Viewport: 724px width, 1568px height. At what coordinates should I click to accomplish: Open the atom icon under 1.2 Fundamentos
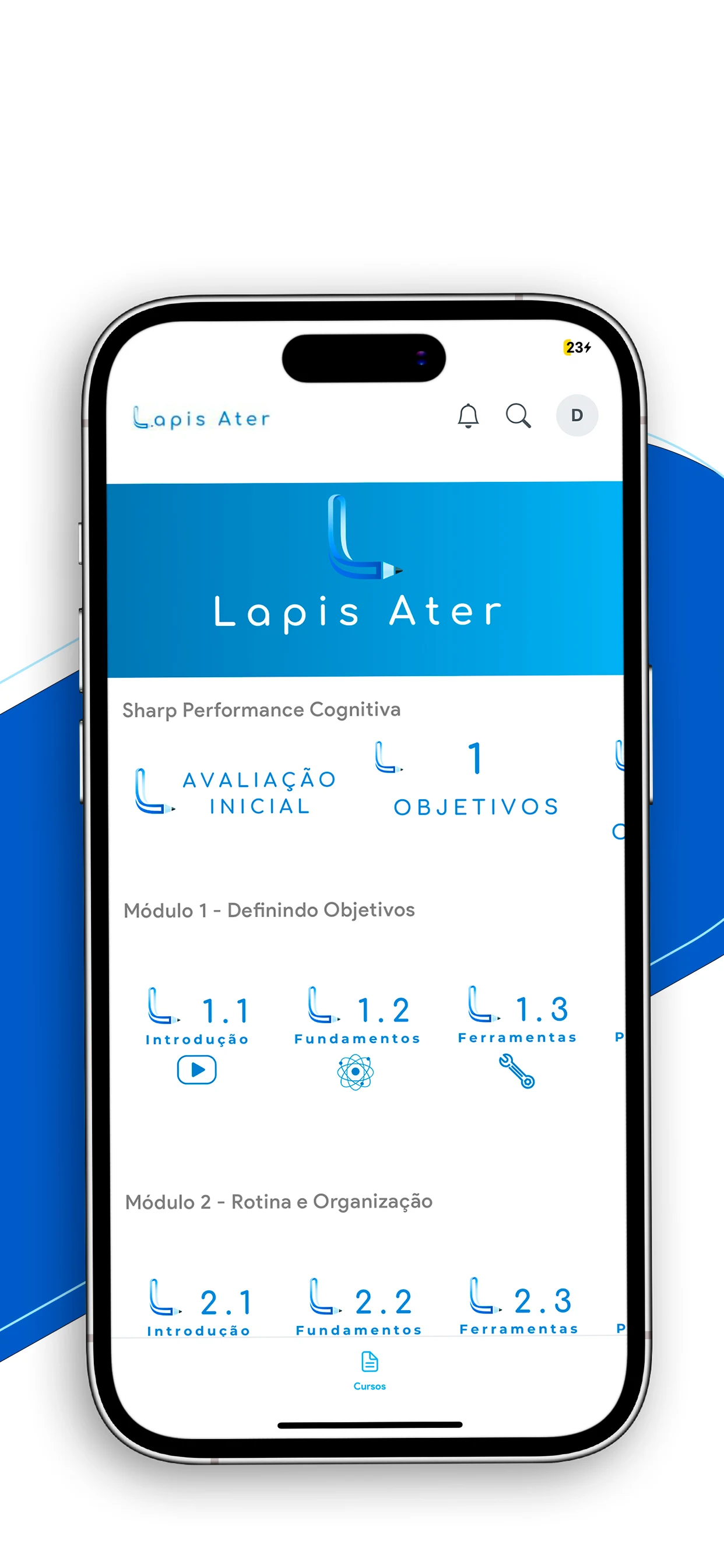pos(357,1072)
